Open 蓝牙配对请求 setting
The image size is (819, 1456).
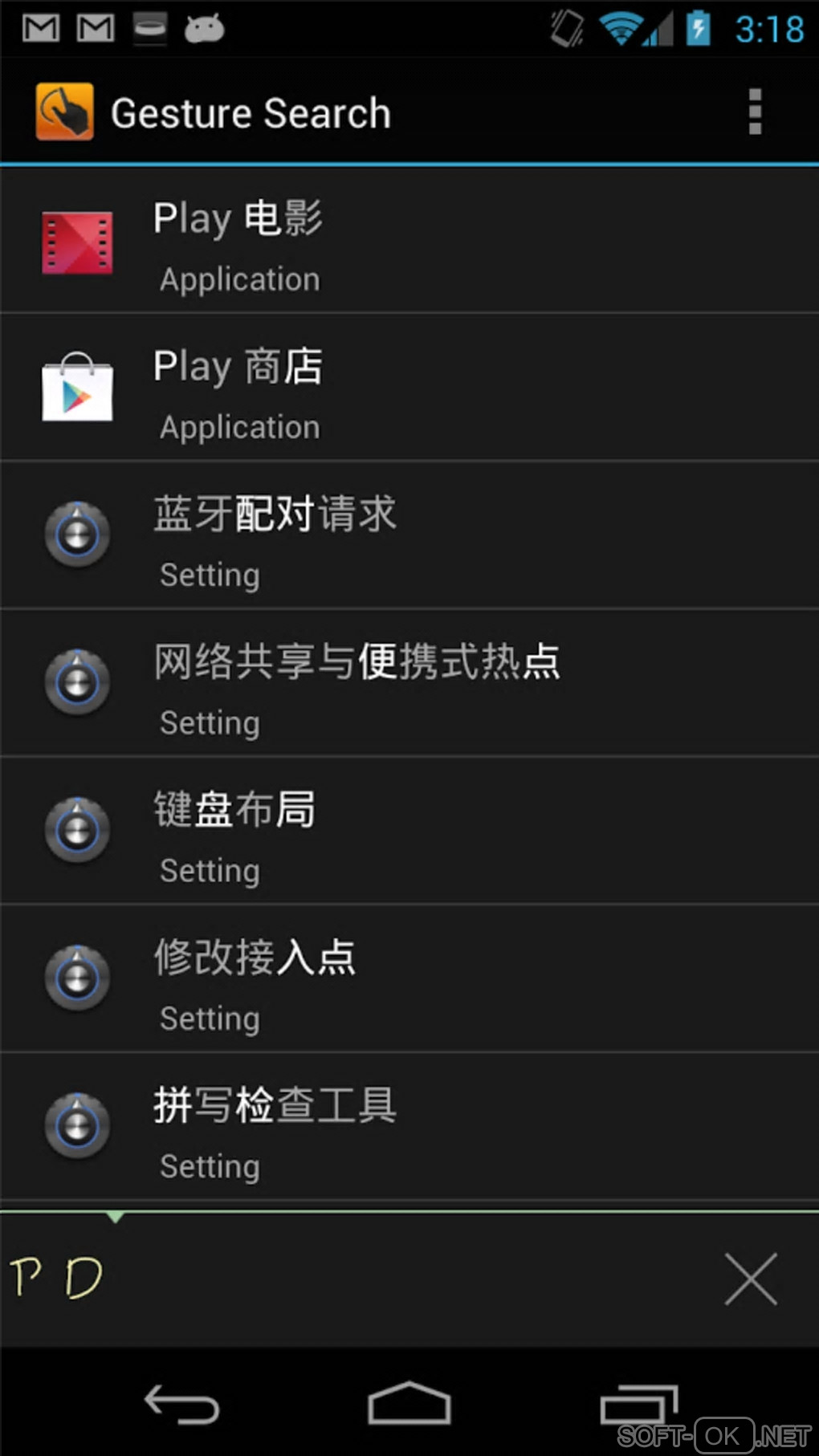[409, 536]
